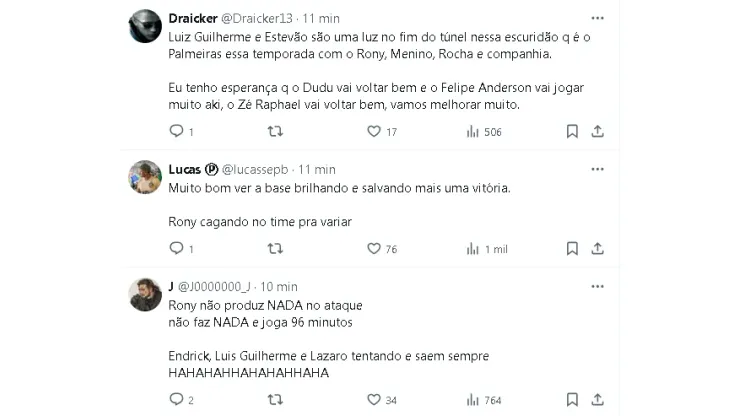Bookmark Lucas's tweet
The image size is (740, 416).
[572, 248]
